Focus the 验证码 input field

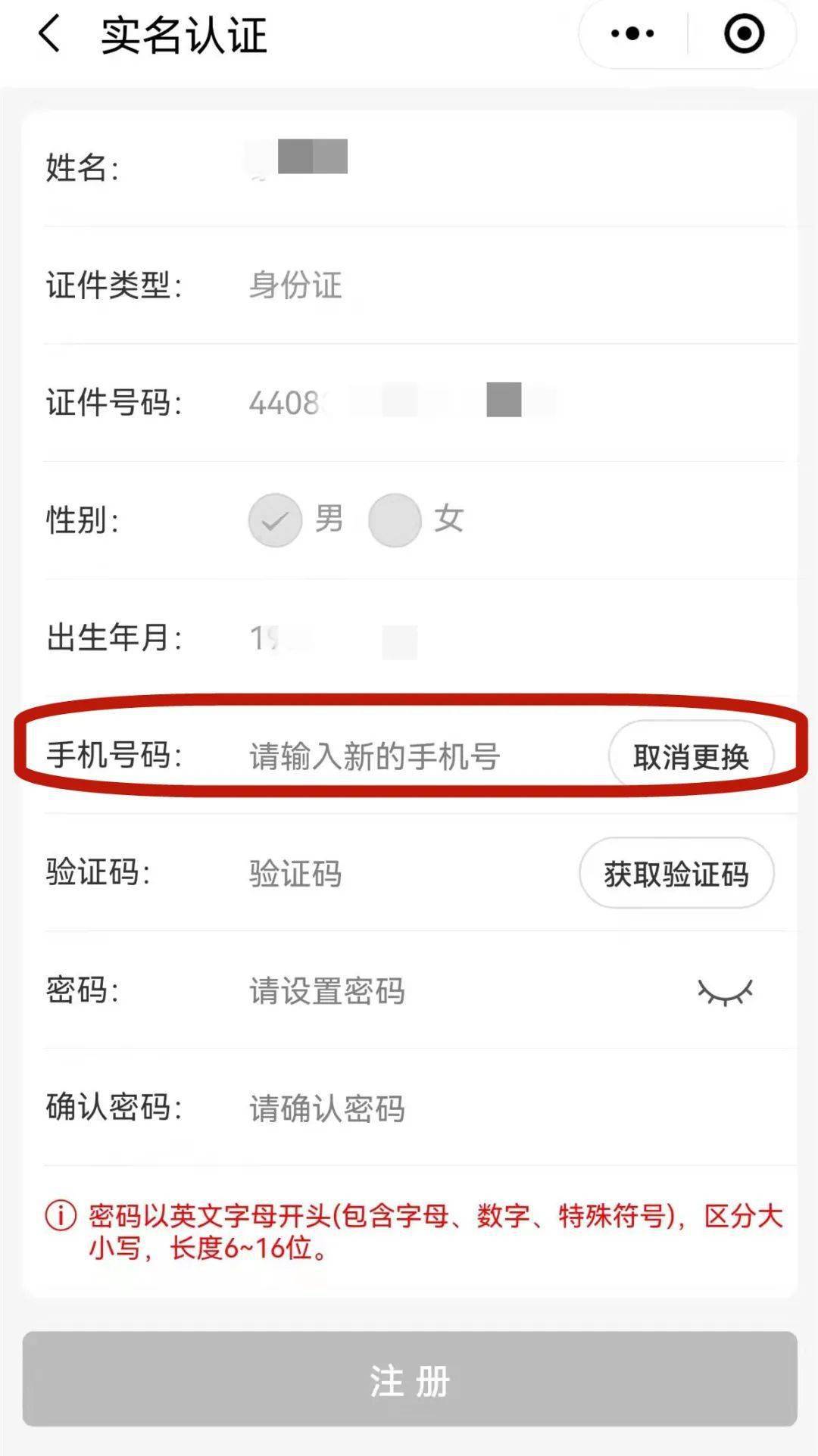(379, 874)
